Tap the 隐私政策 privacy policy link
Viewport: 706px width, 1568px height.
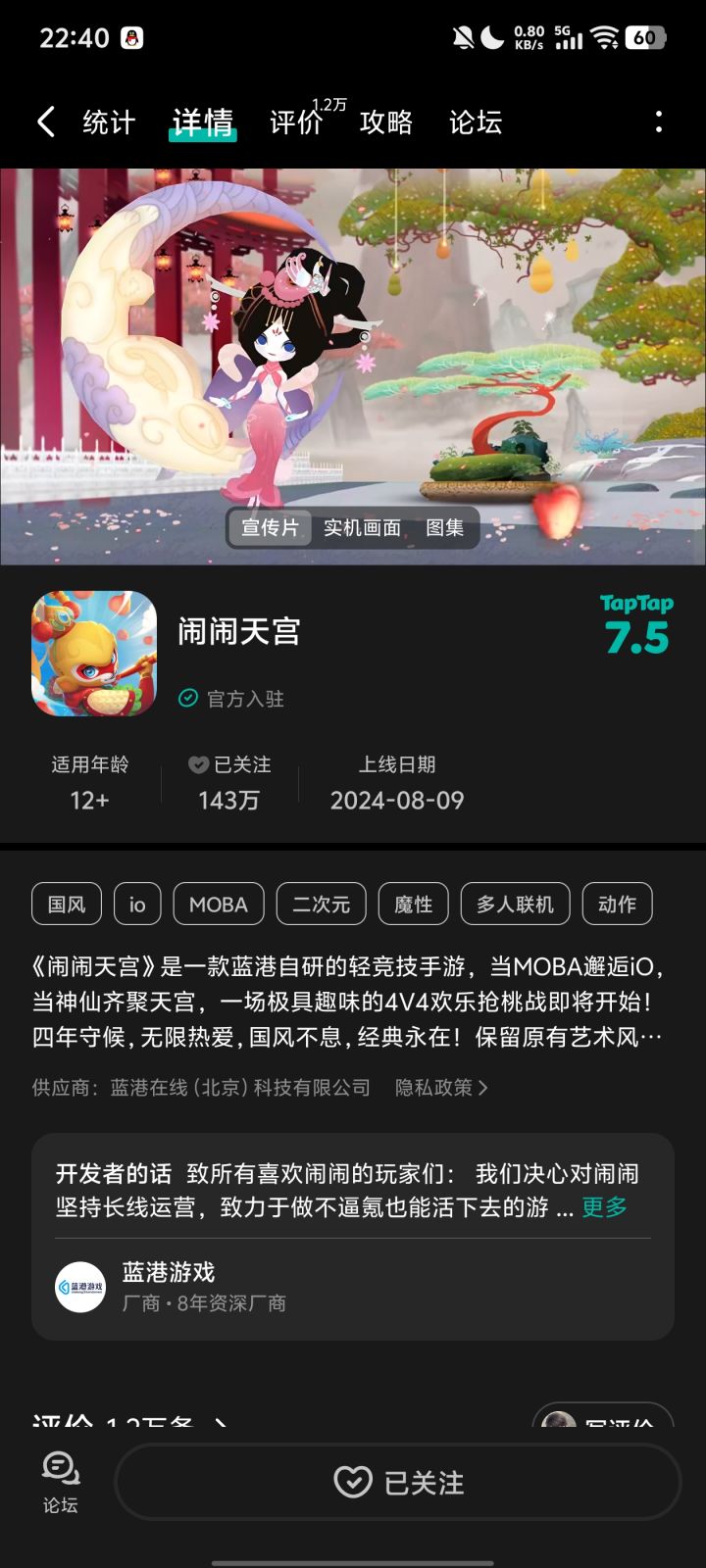point(436,1087)
